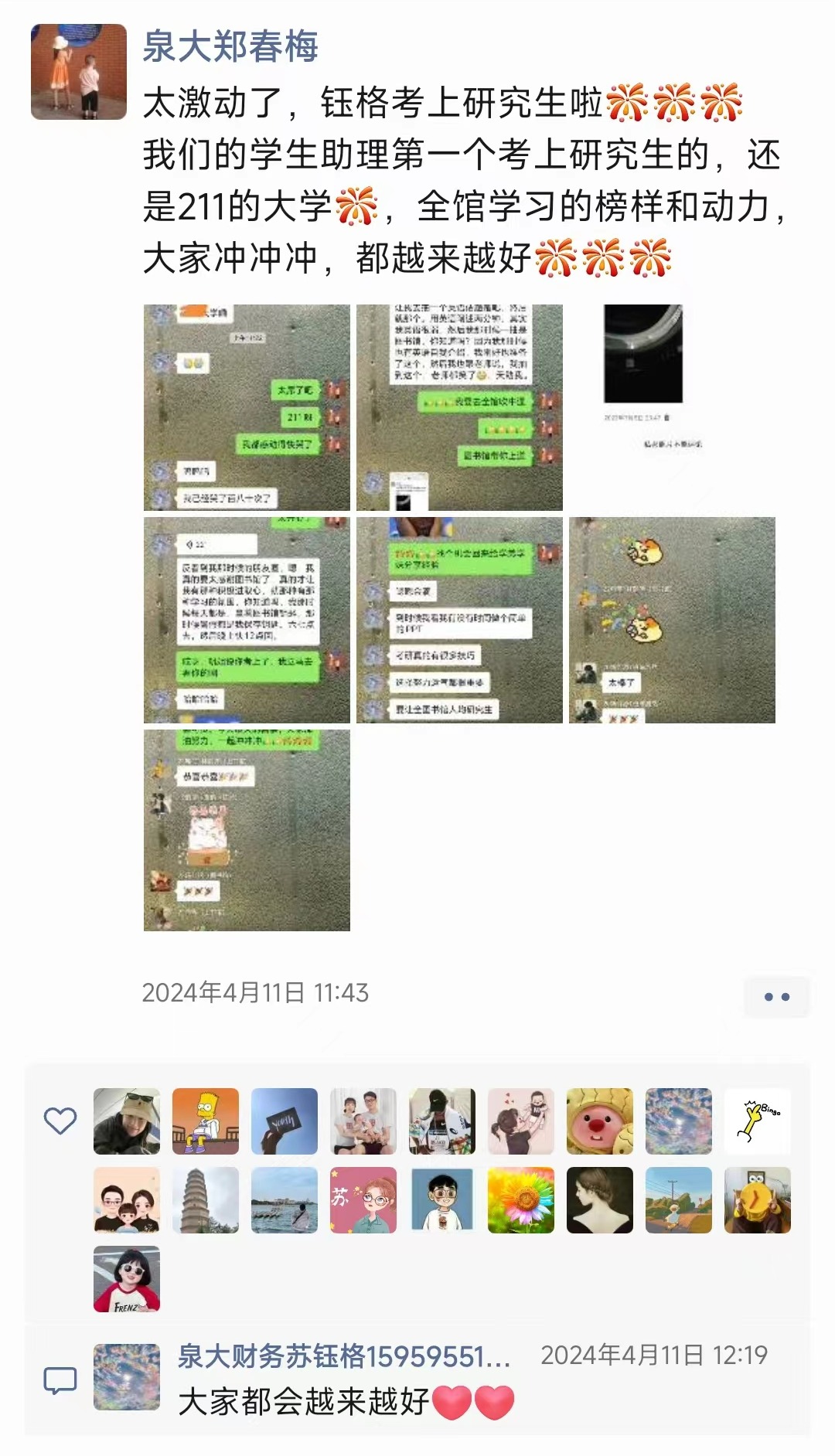
Task: View the middle screenshot in the second row
Action: coord(459,620)
